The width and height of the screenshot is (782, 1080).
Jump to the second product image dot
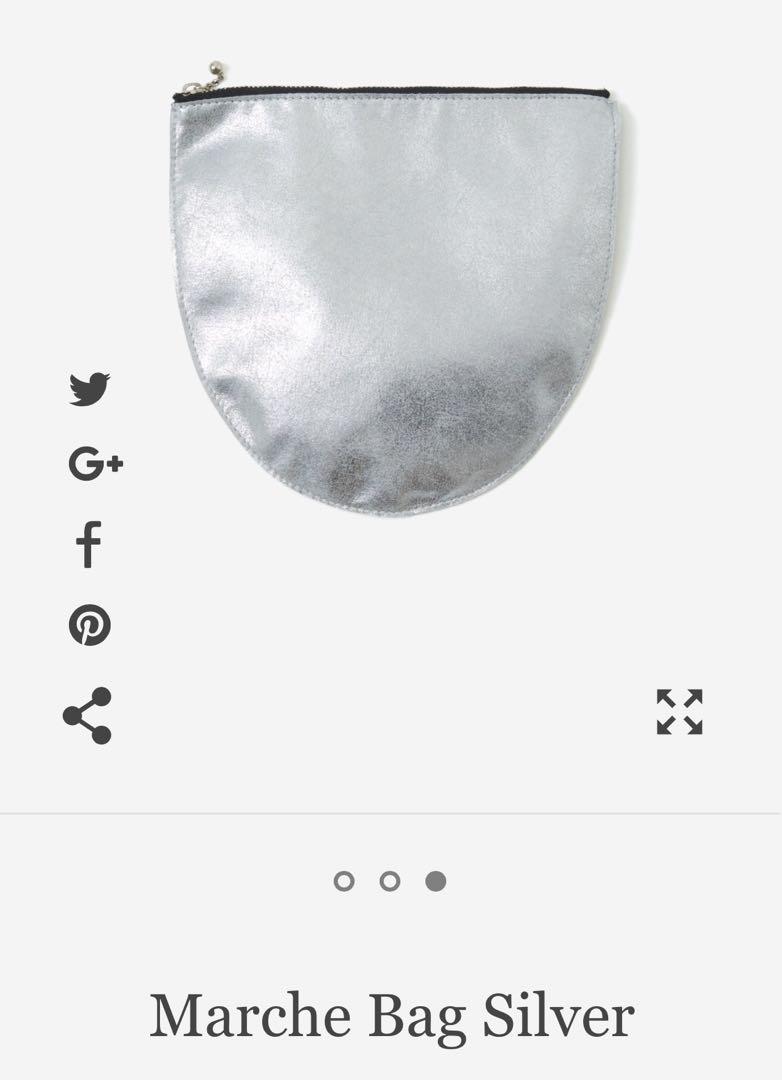pos(390,881)
